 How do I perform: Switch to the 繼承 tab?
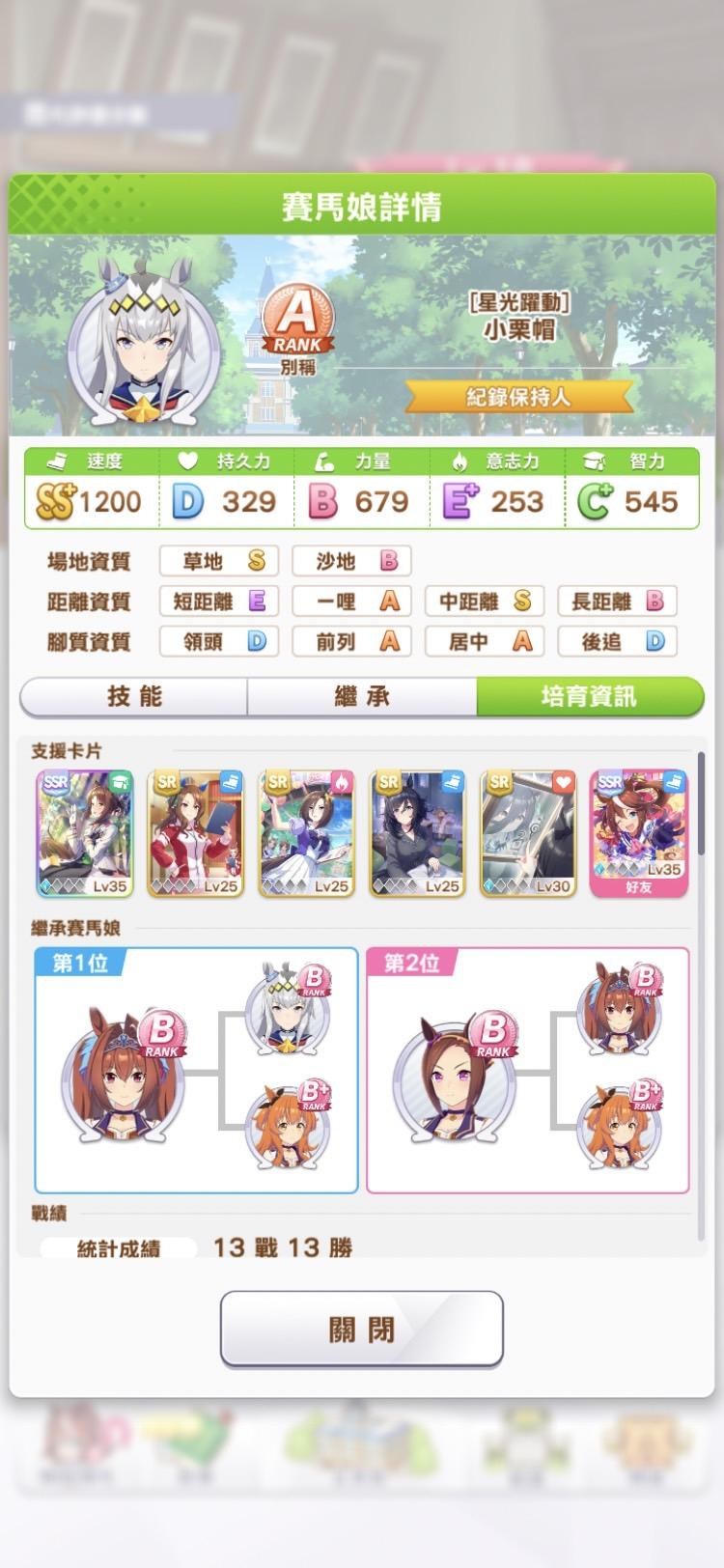(x=362, y=696)
